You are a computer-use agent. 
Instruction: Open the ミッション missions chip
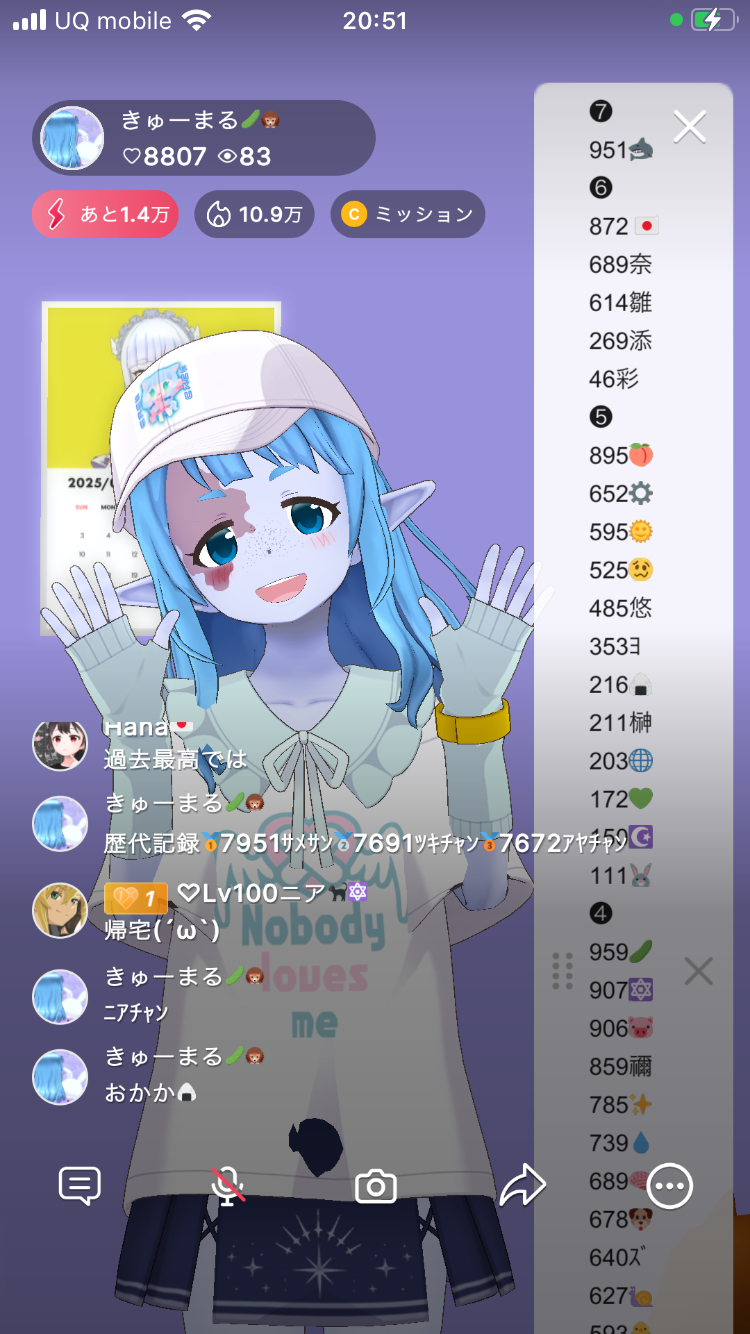(407, 214)
